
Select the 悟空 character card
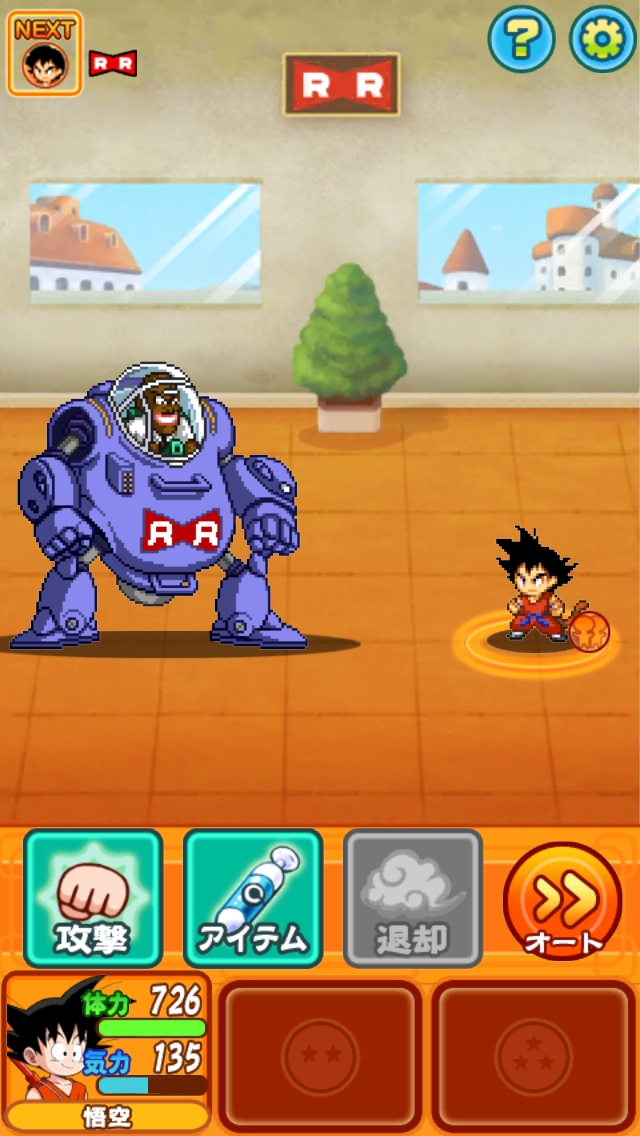[107, 1052]
